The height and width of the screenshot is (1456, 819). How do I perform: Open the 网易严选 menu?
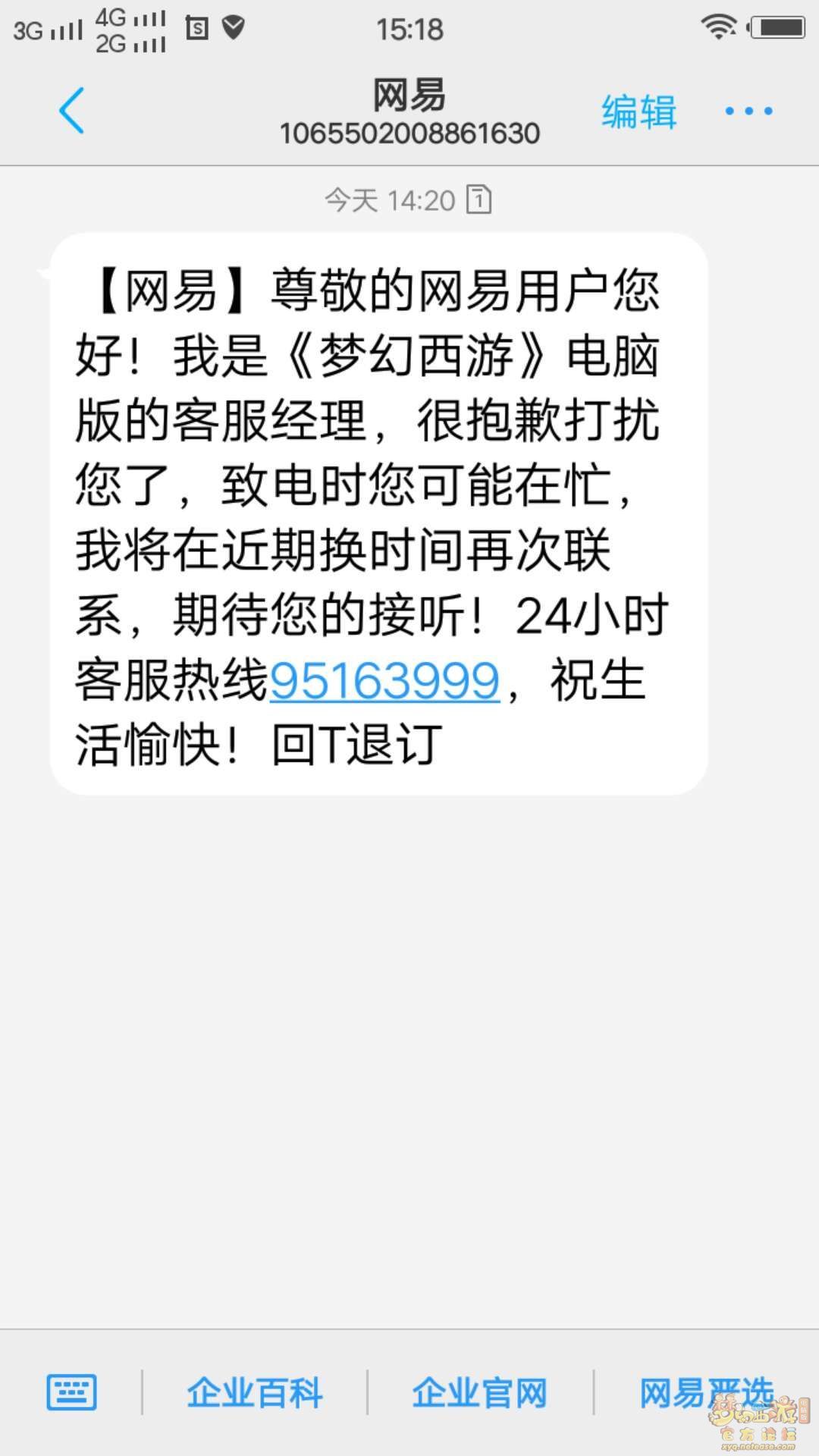tap(705, 1393)
